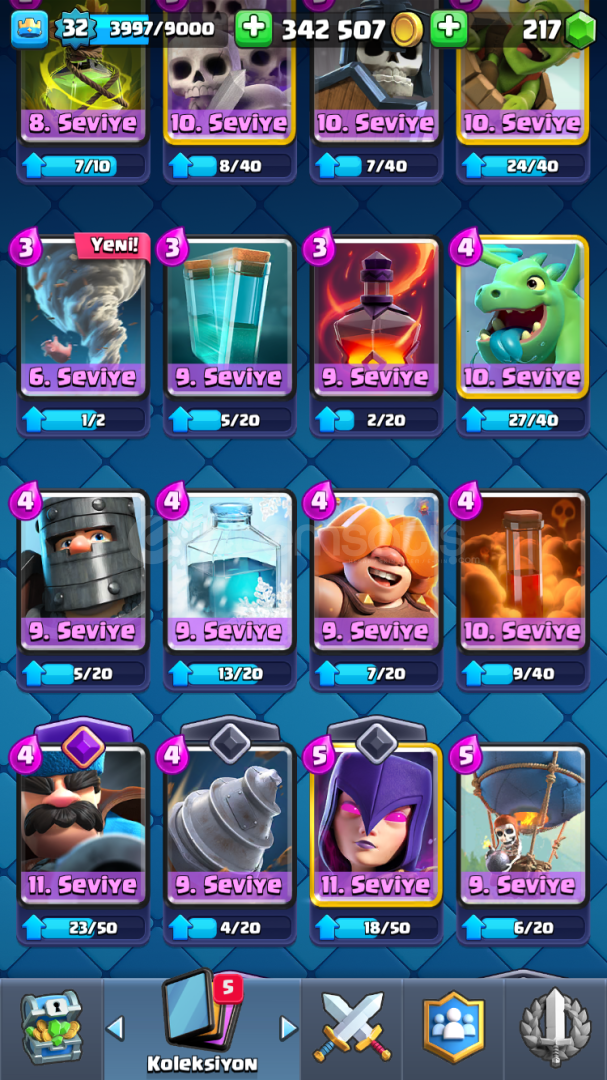Viewport: 607px width, 1080px height.
Task: Open the Shop chest tab
Action: (x=52, y=1029)
